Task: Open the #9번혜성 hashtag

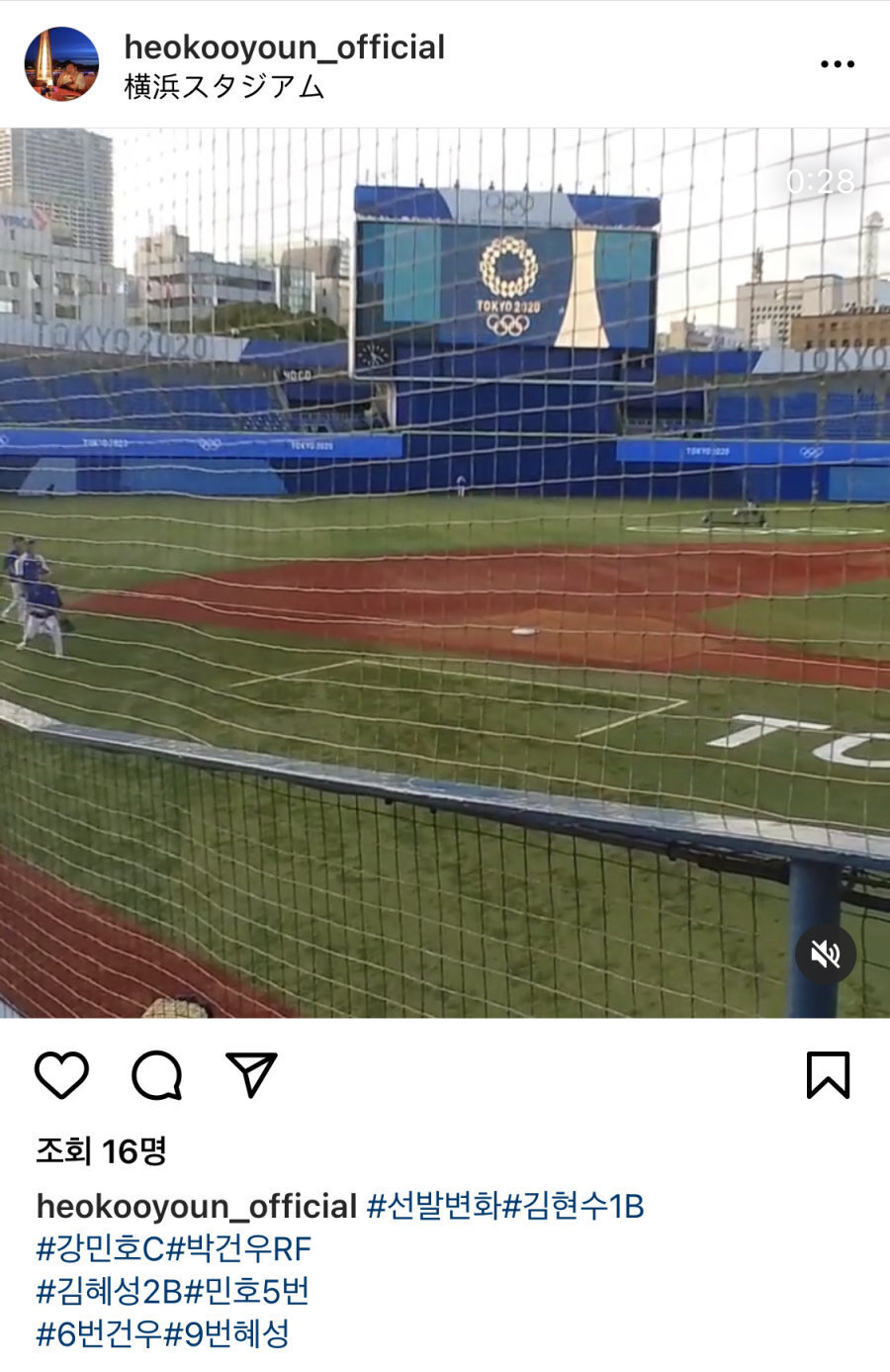Action: pos(226,1333)
